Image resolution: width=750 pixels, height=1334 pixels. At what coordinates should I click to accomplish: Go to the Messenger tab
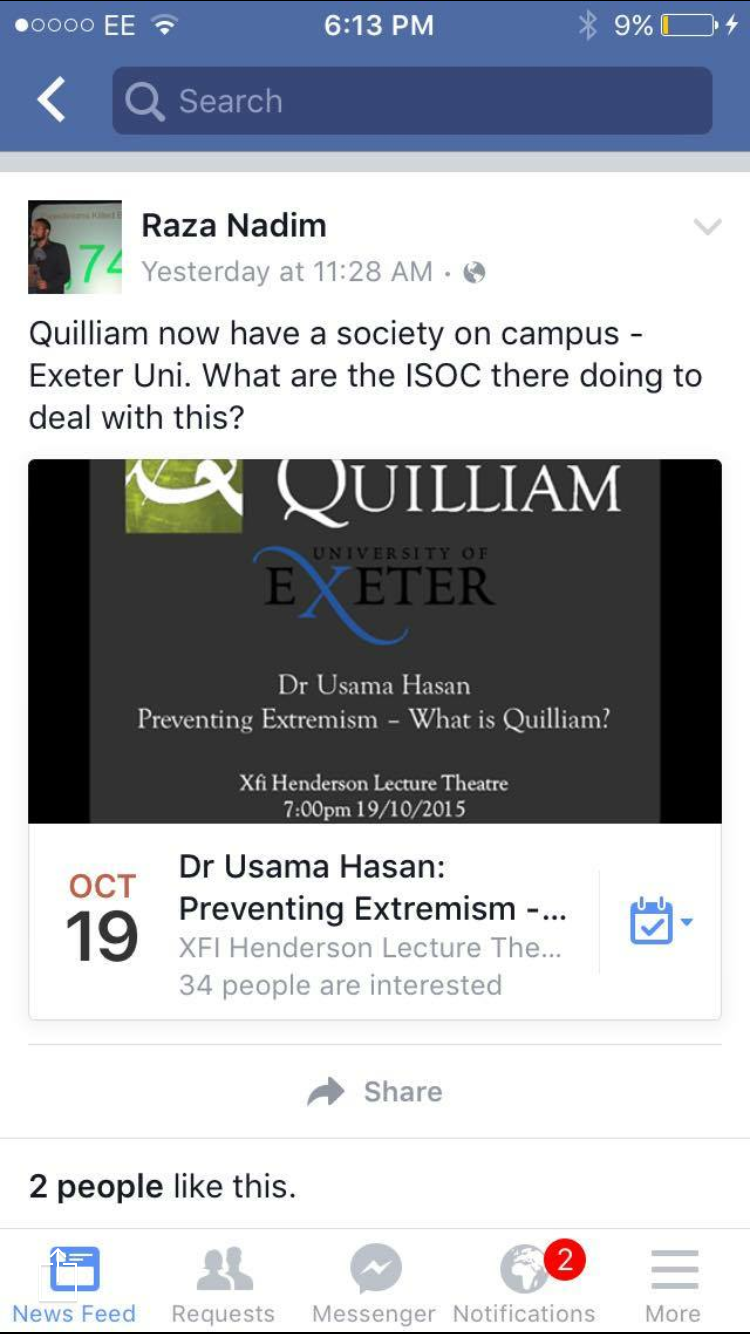click(x=374, y=1284)
